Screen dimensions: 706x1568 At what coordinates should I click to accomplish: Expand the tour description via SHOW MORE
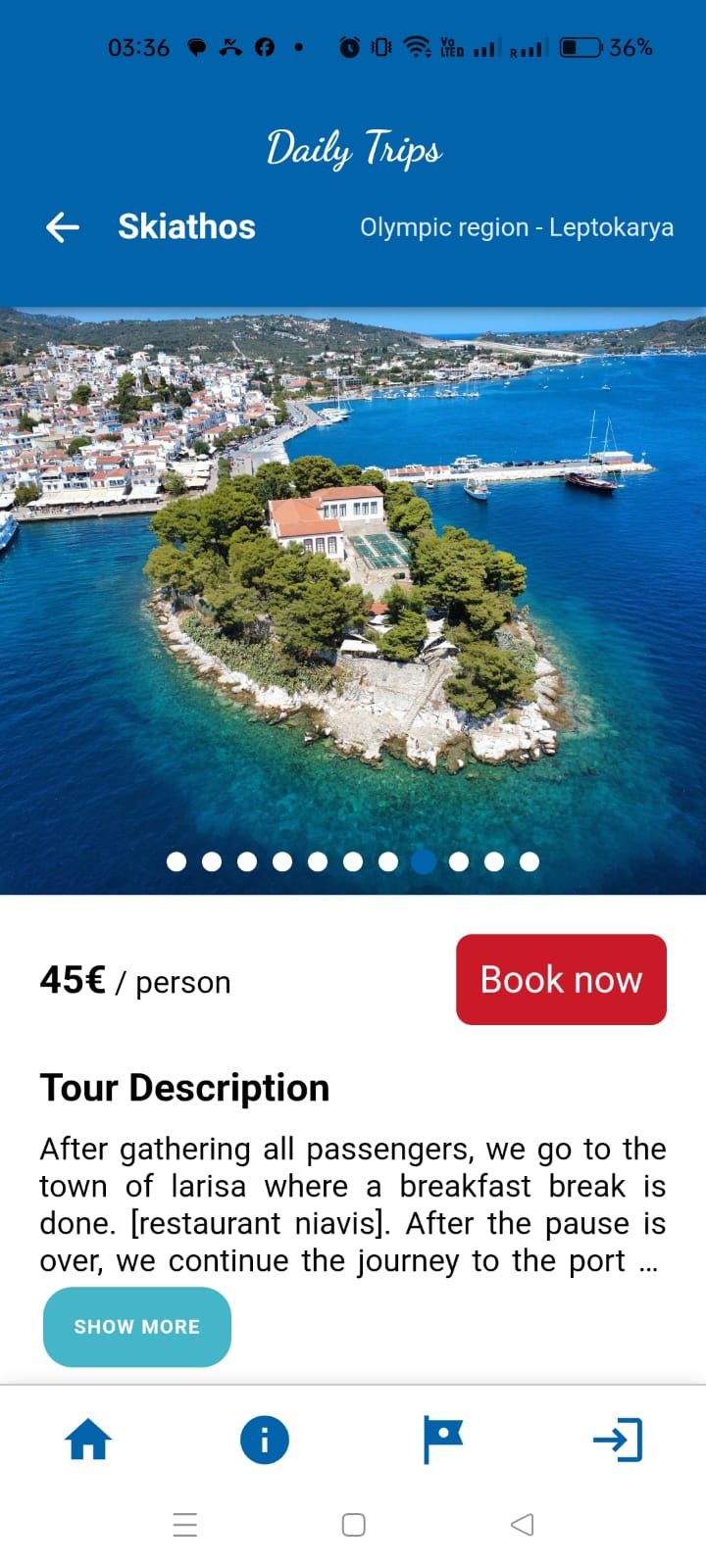click(136, 1326)
